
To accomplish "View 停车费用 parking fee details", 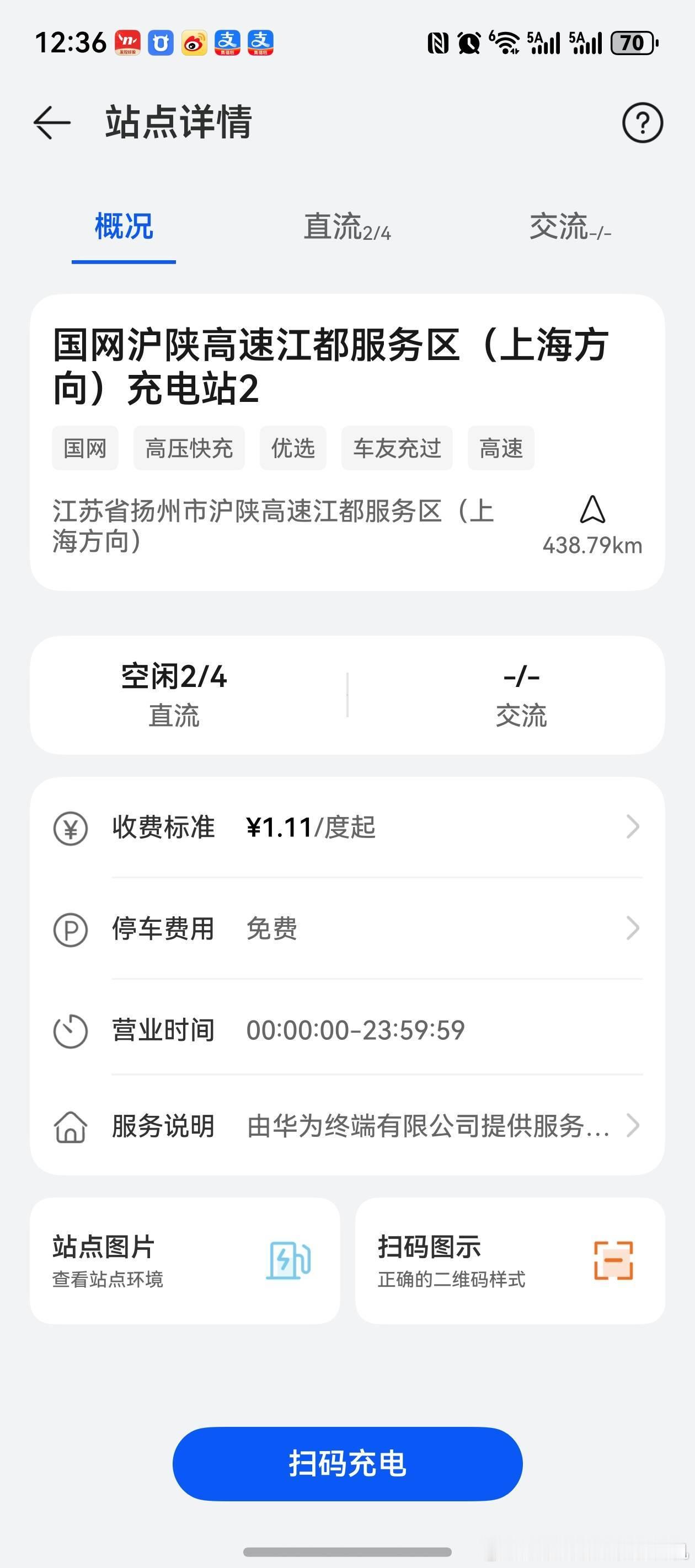I will [x=347, y=929].
